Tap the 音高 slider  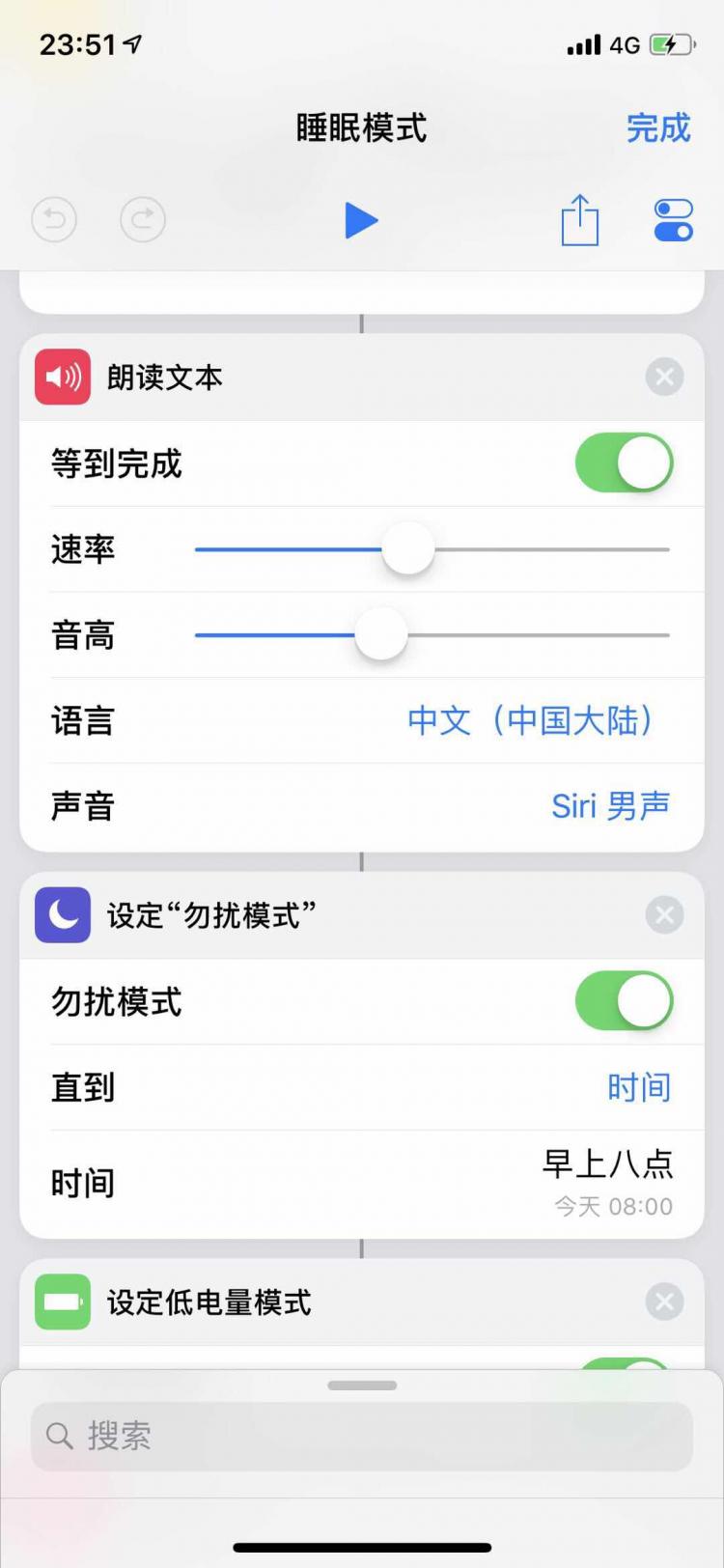pos(432,635)
